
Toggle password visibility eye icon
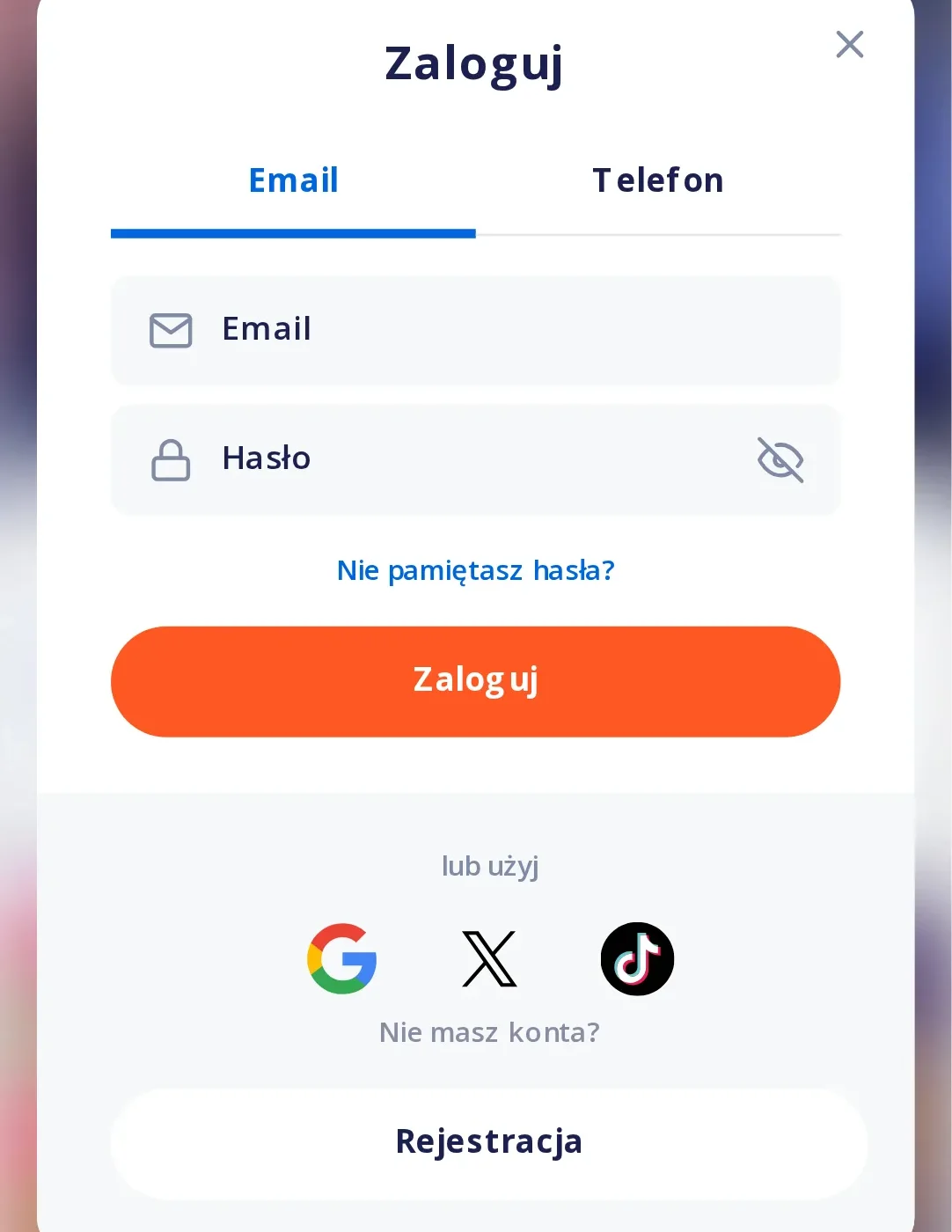point(780,459)
